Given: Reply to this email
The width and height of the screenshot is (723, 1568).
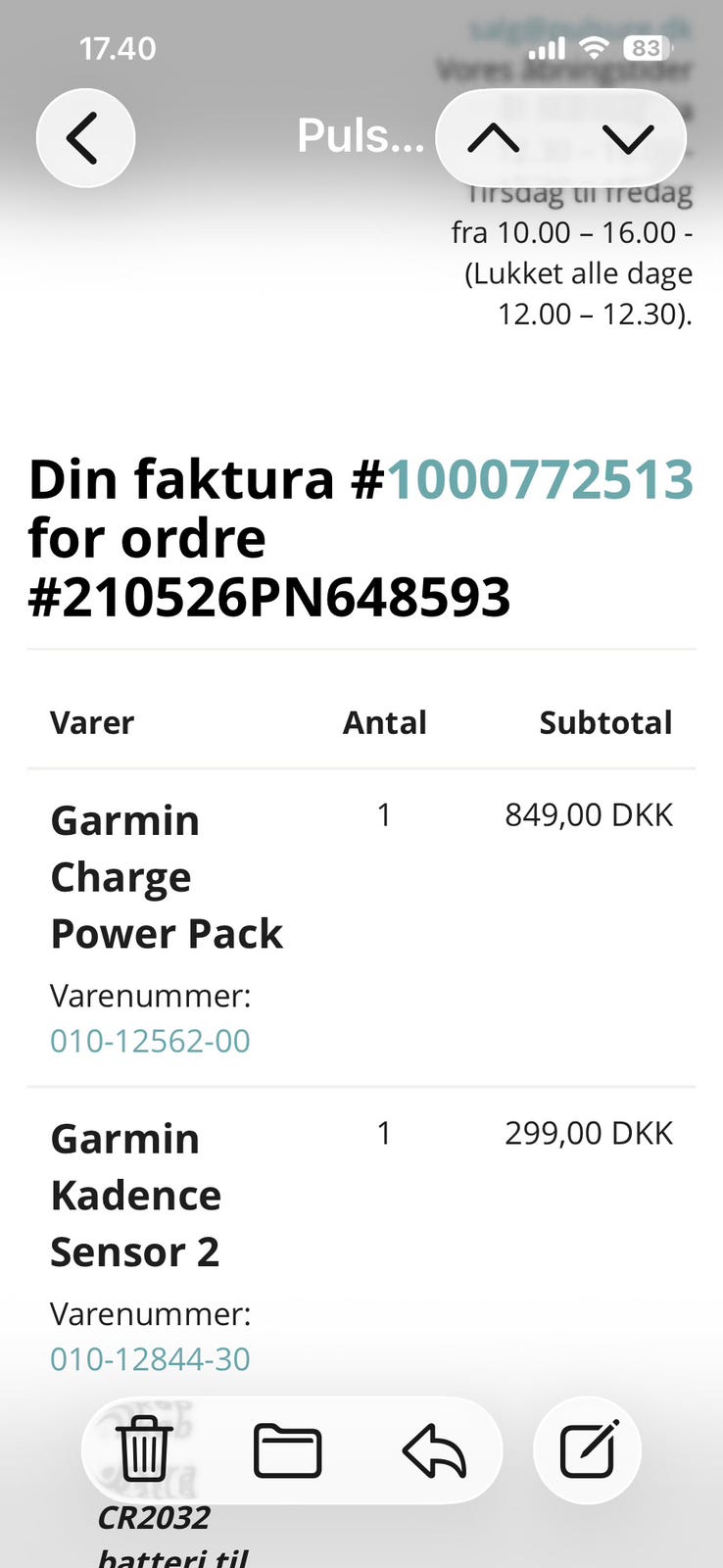Looking at the screenshot, I should 434,1450.
